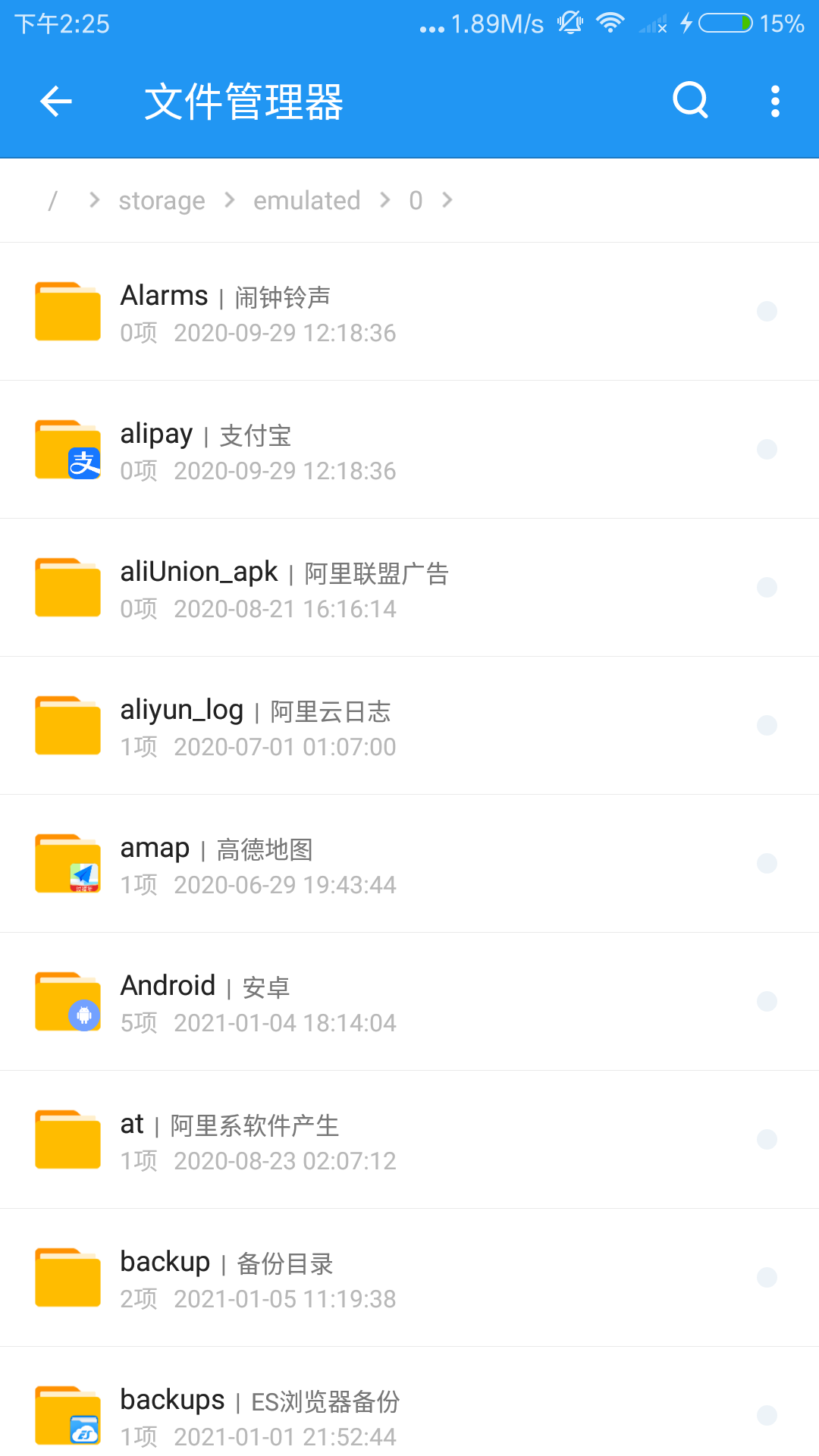Image resolution: width=819 pixels, height=1456 pixels.
Task: Click the back arrow in the toolbar
Action: 55,100
